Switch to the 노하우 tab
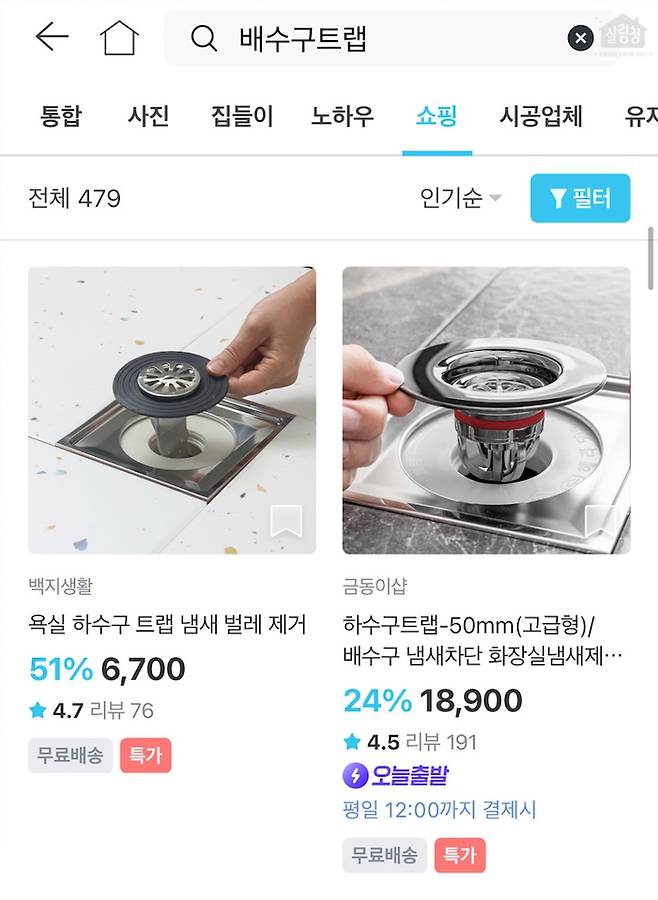 (x=343, y=116)
